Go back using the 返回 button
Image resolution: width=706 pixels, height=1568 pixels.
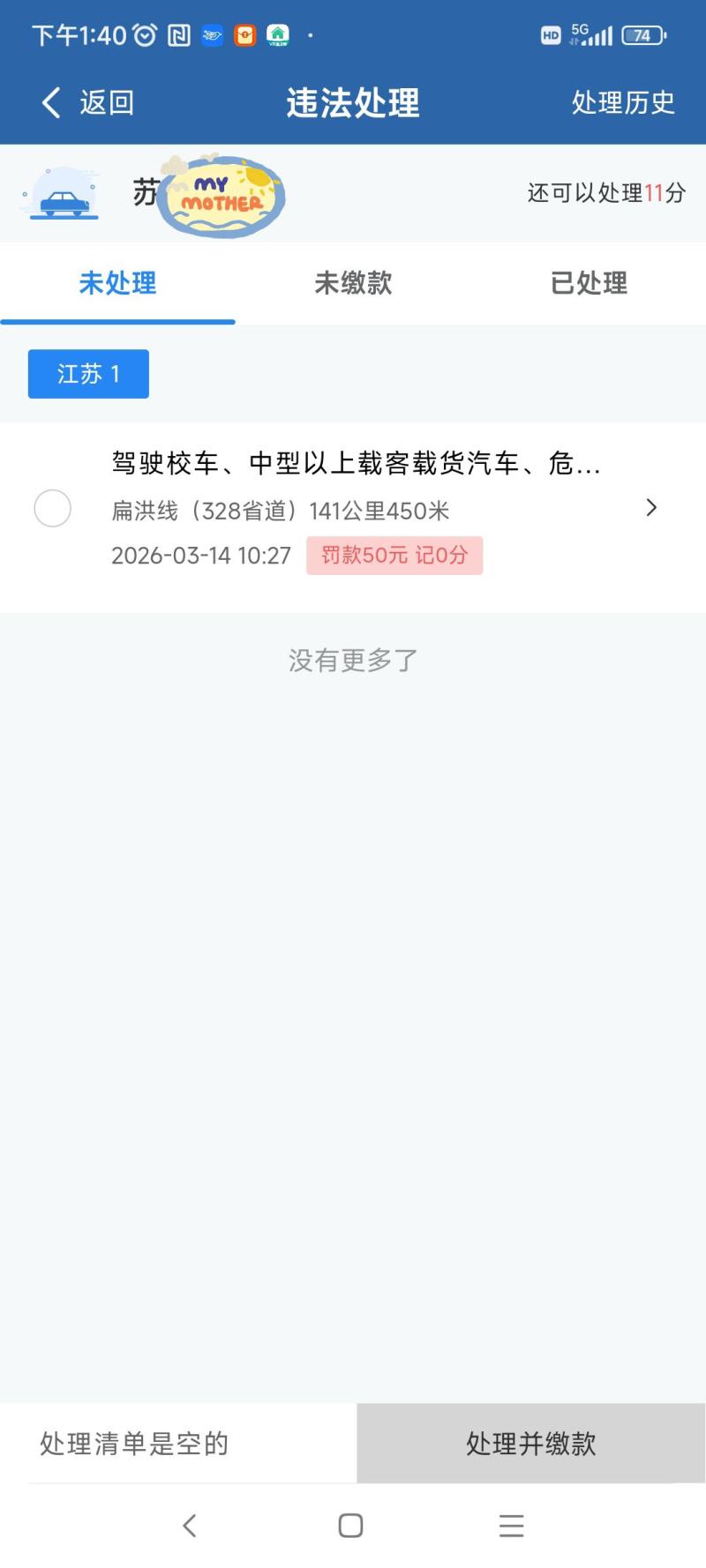coord(87,102)
